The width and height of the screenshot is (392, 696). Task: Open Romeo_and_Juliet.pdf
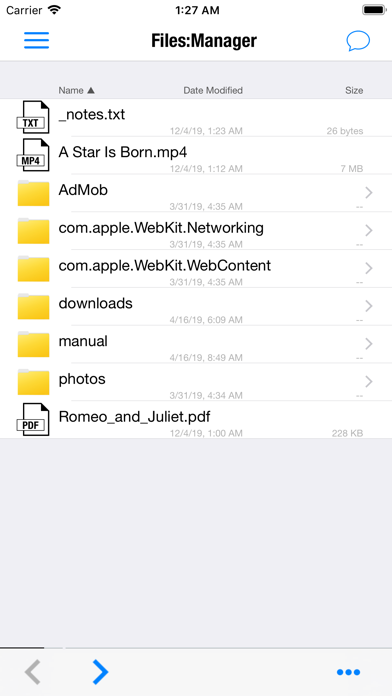[x=196, y=419]
